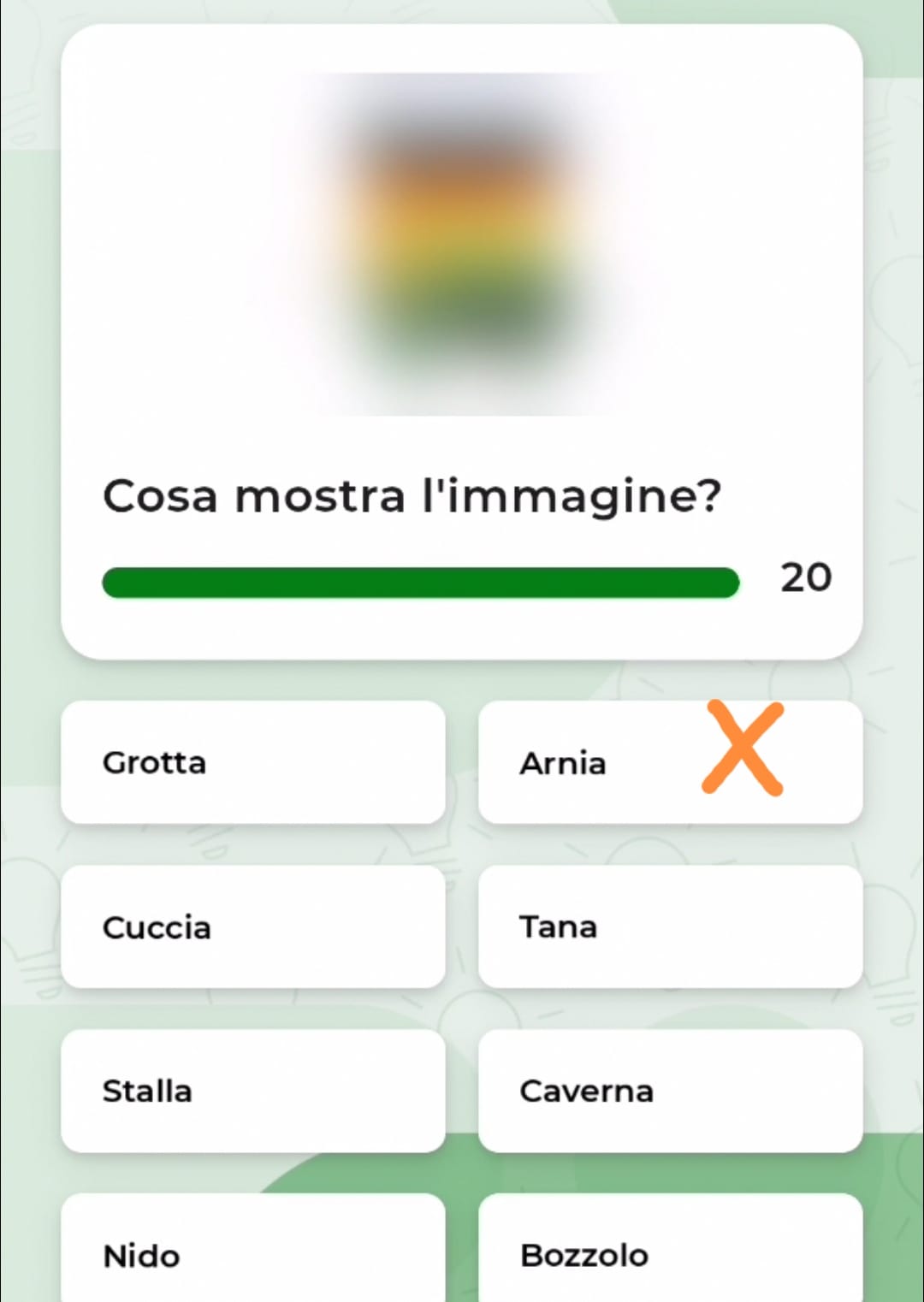Choose Arnia as the answer
This screenshot has height=1302, width=924.
pos(670,762)
